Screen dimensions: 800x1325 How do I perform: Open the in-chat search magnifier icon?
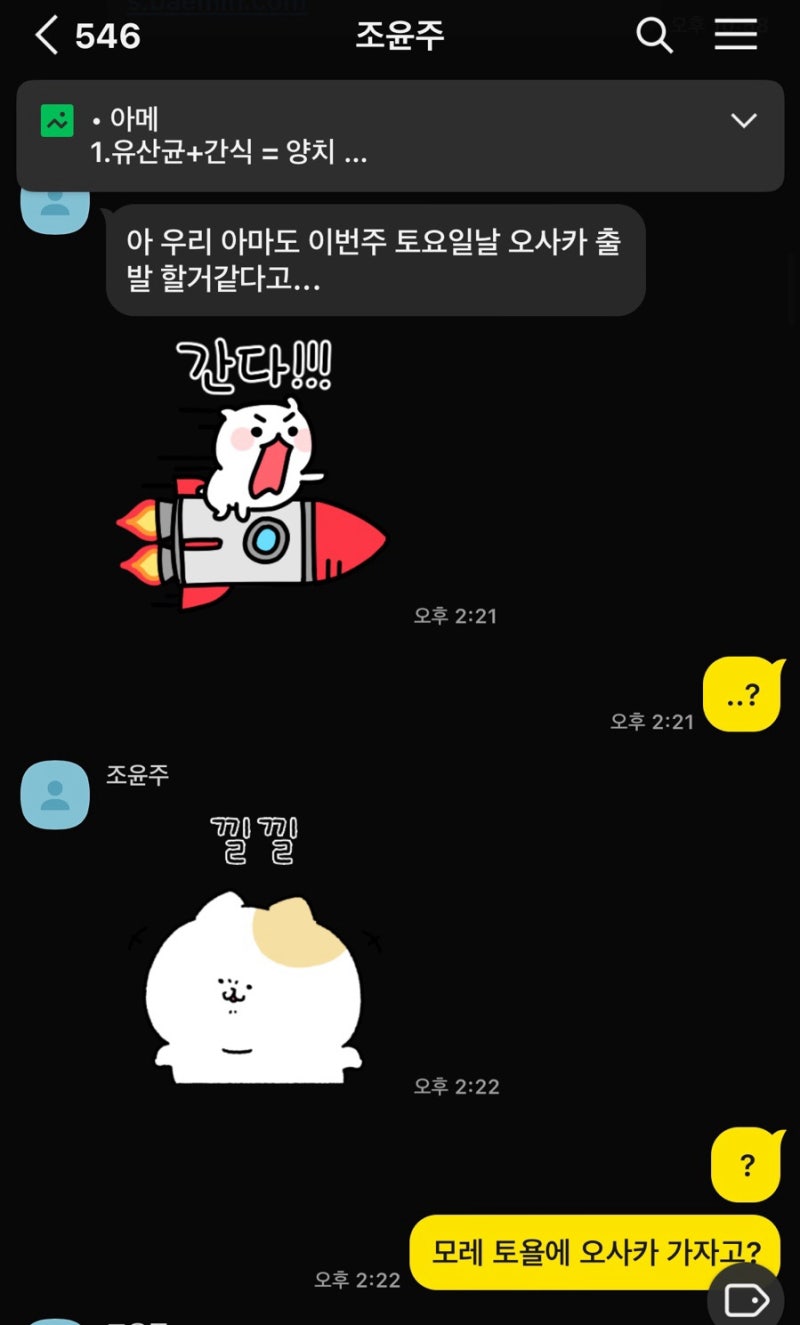pos(655,35)
